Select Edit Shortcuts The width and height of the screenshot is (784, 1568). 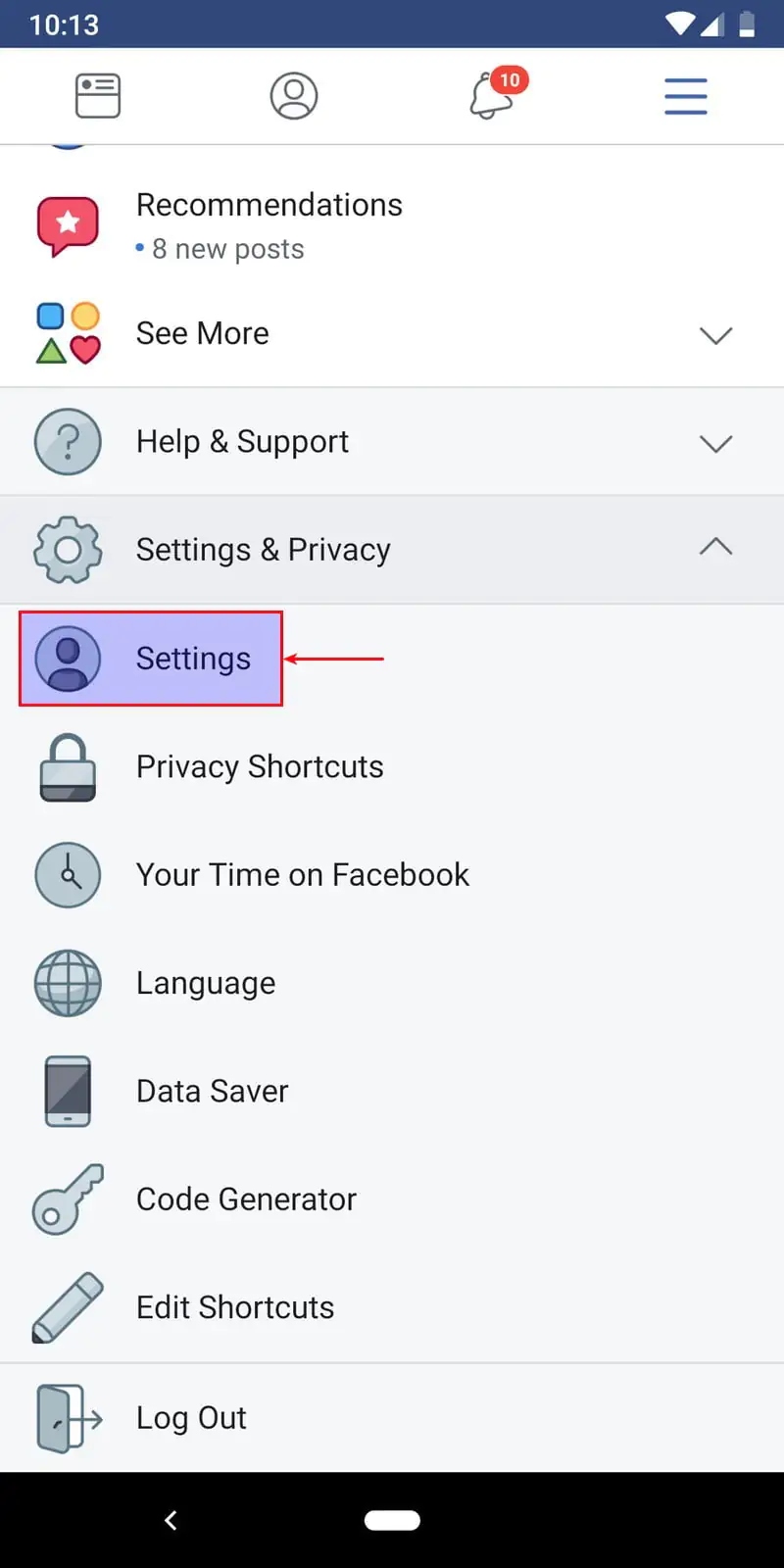click(235, 1307)
